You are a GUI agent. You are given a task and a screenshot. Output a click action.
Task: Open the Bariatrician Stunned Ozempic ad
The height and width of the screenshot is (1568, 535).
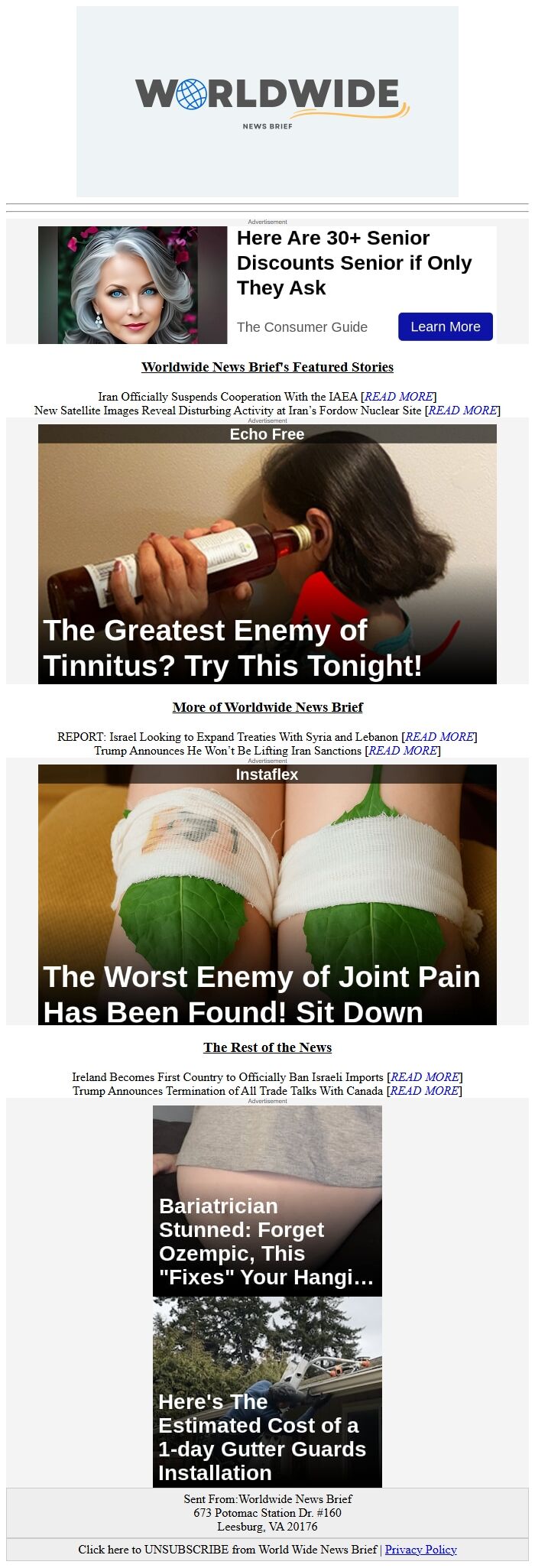click(x=267, y=1201)
